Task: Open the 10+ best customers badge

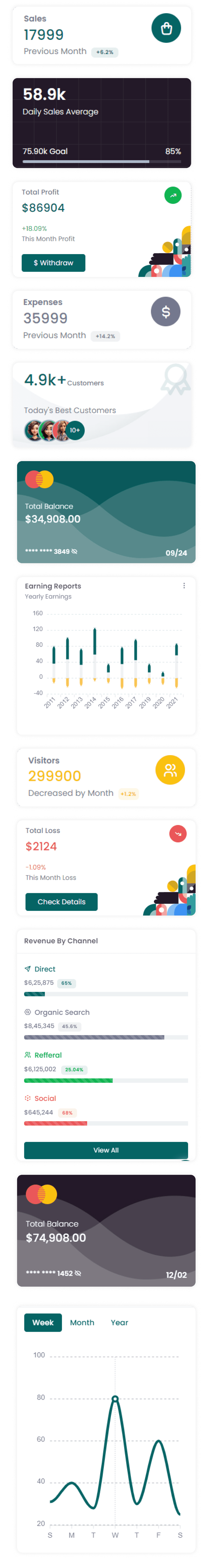Action: (75, 430)
